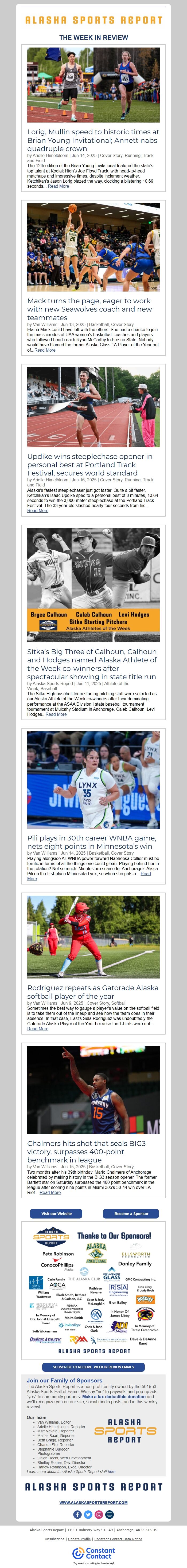Screen dimensions: 187x1568
Task: Open Read More for Pili WNBA article
Action: click(32, 878)
